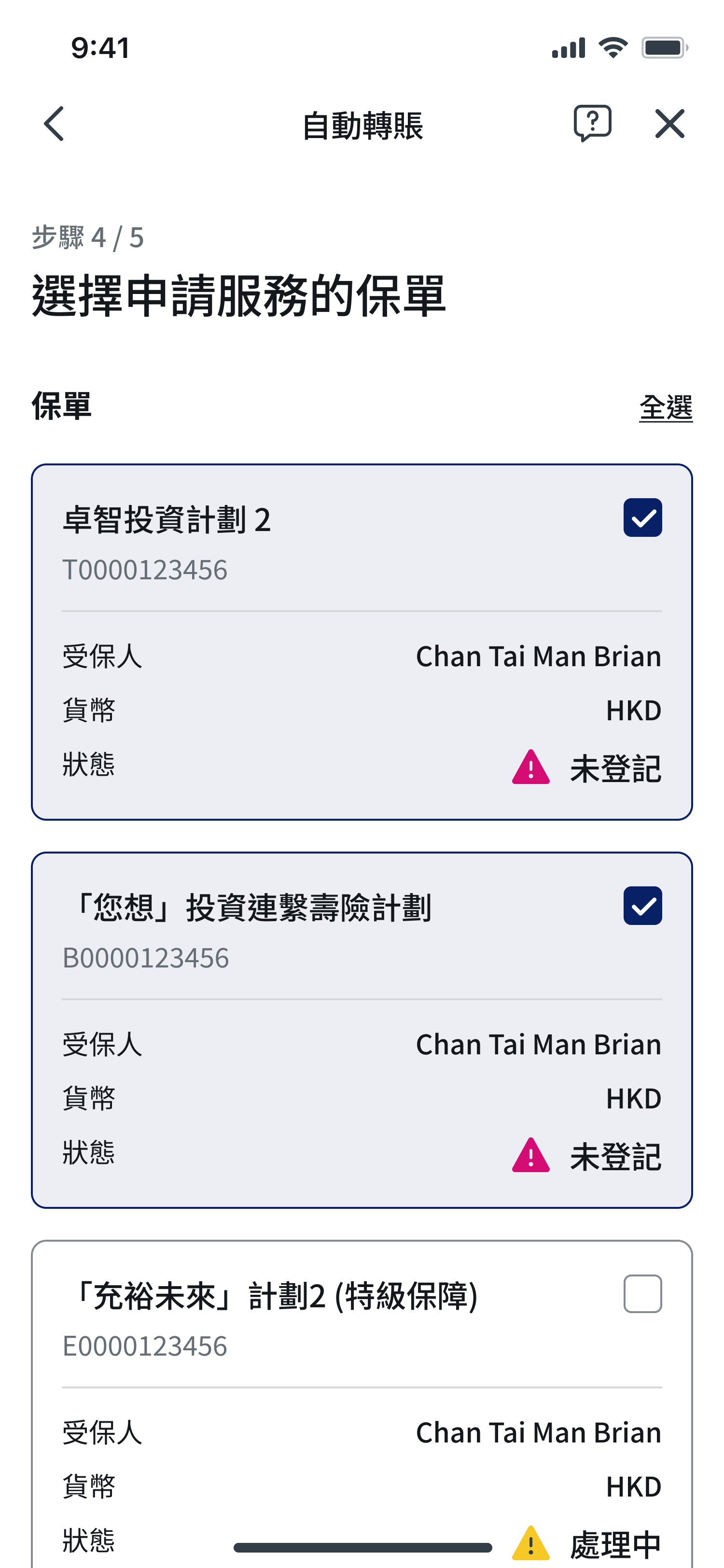Select all policies with 全選

coord(666,407)
